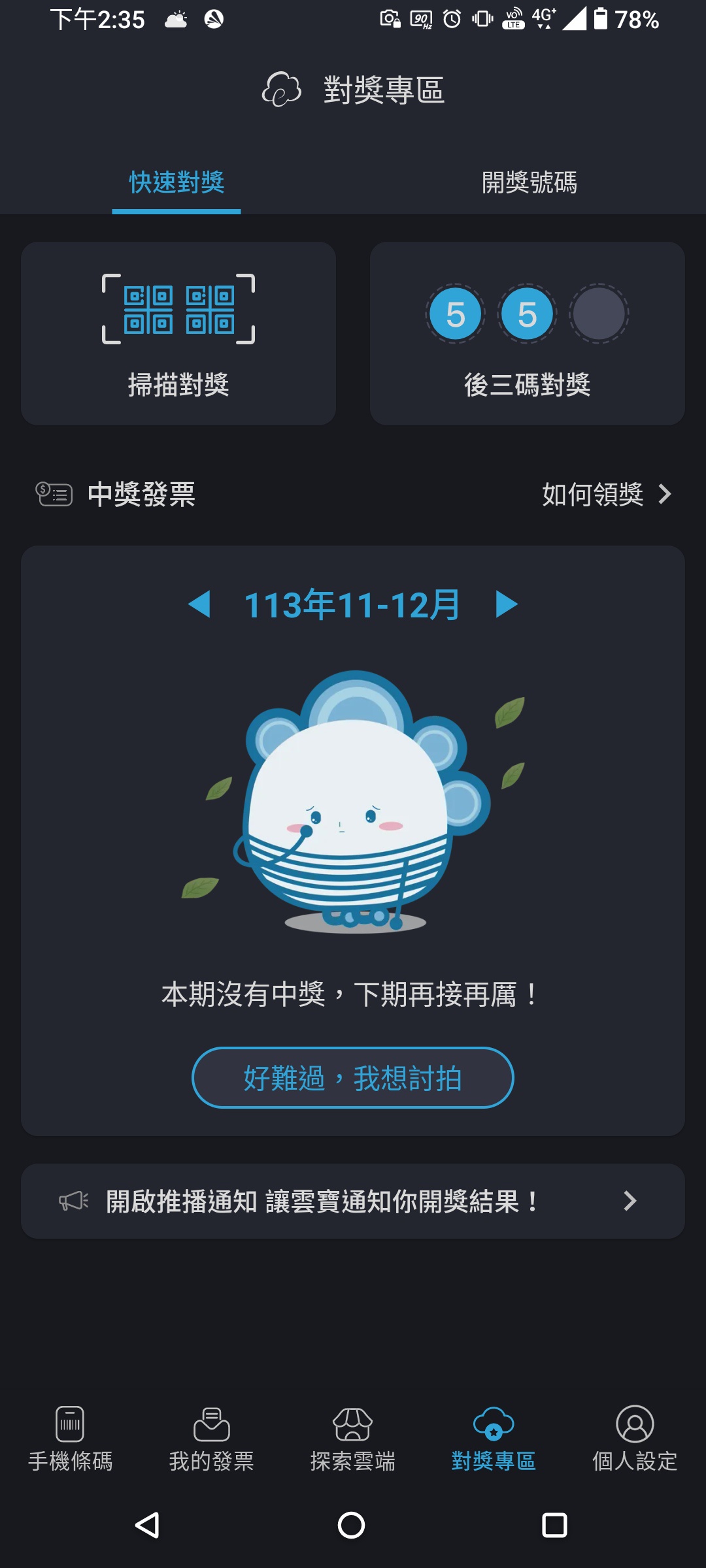The height and width of the screenshot is (1568, 706).
Task: Switch to 手機條碼 in the bottom bar
Action: [71, 1439]
